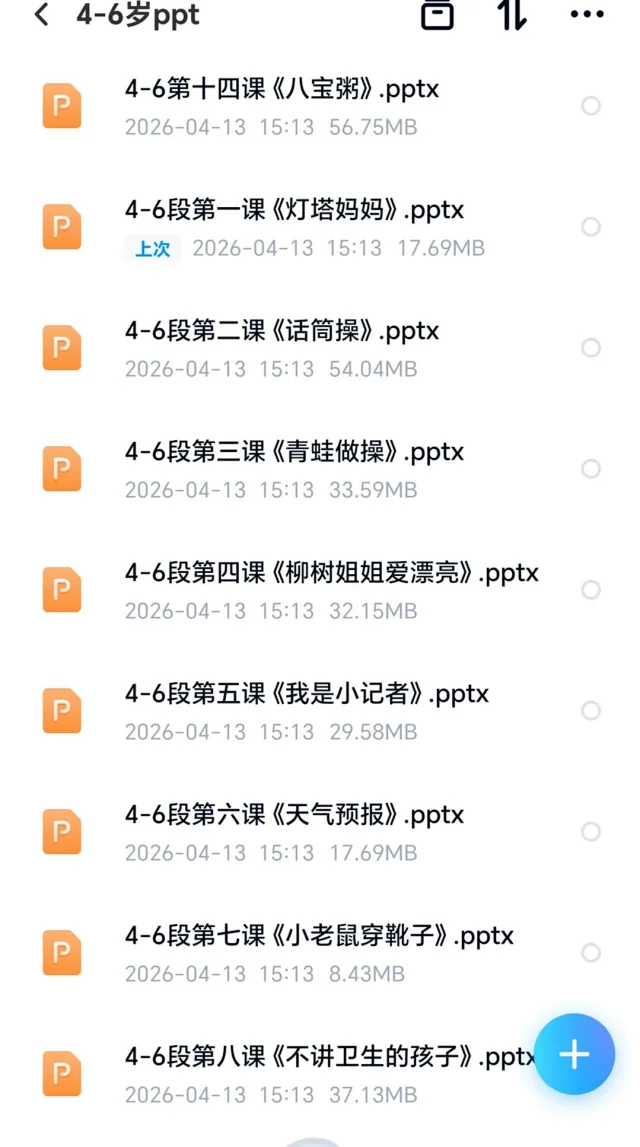Open the file 《灯塔妈妈》.pptx
The image size is (640, 1147).
click(294, 211)
